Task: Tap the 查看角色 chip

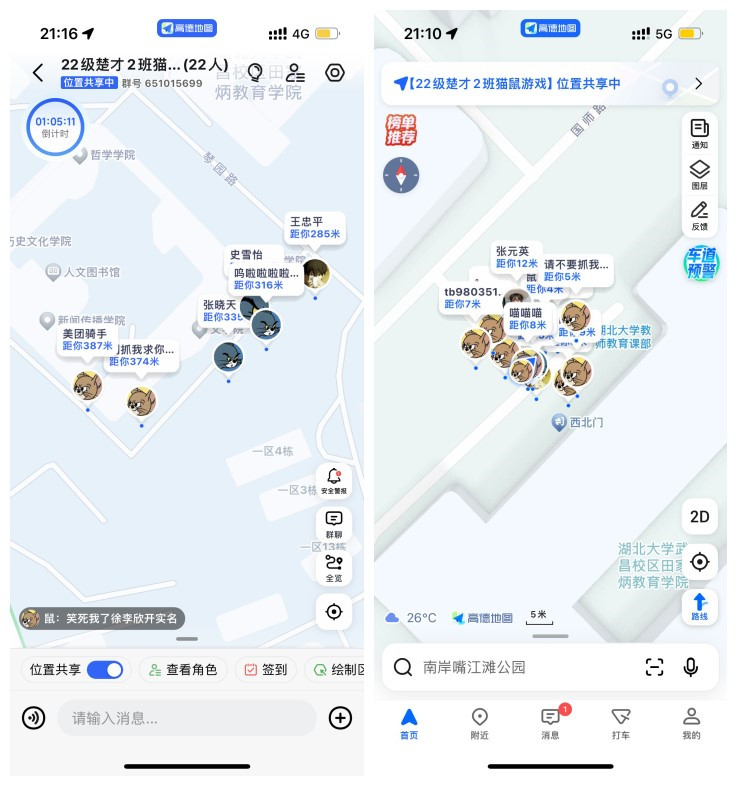Action: (183, 670)
